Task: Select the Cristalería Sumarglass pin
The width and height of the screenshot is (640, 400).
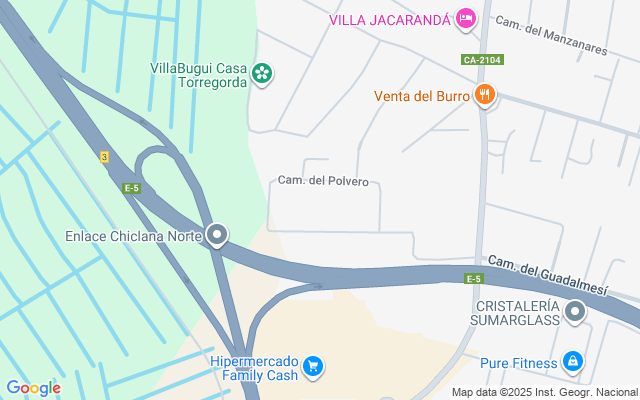Action: tap(575, 312)
